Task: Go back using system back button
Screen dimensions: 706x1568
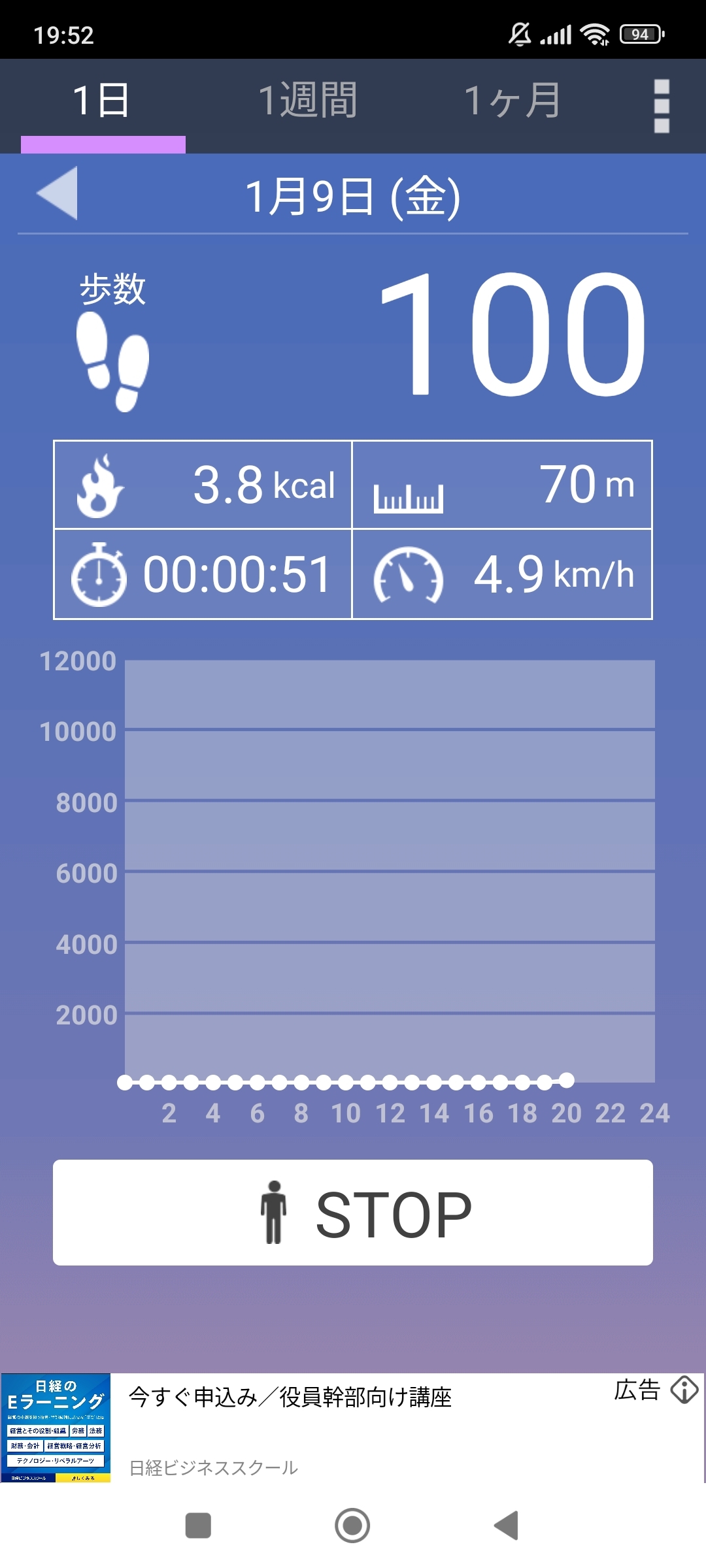Action: pyautogui.click(x=507, y=1526)
